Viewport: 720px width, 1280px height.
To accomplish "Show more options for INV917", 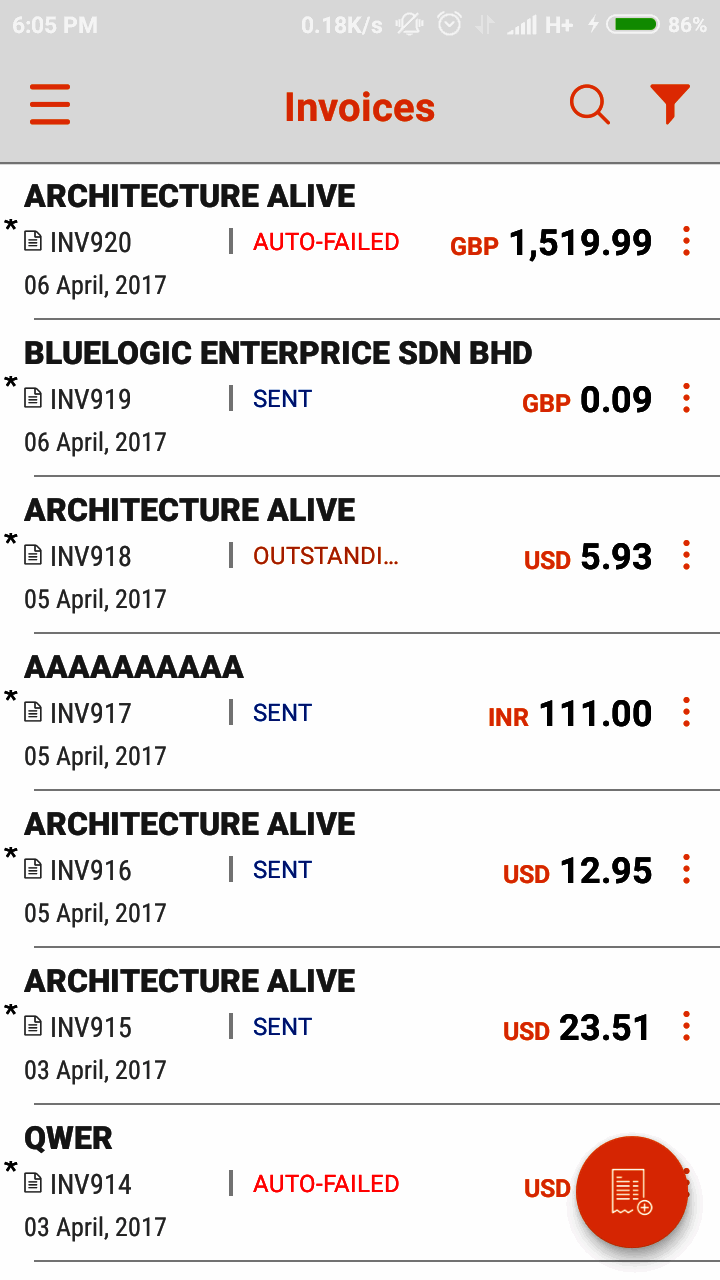I will point(686,712).
